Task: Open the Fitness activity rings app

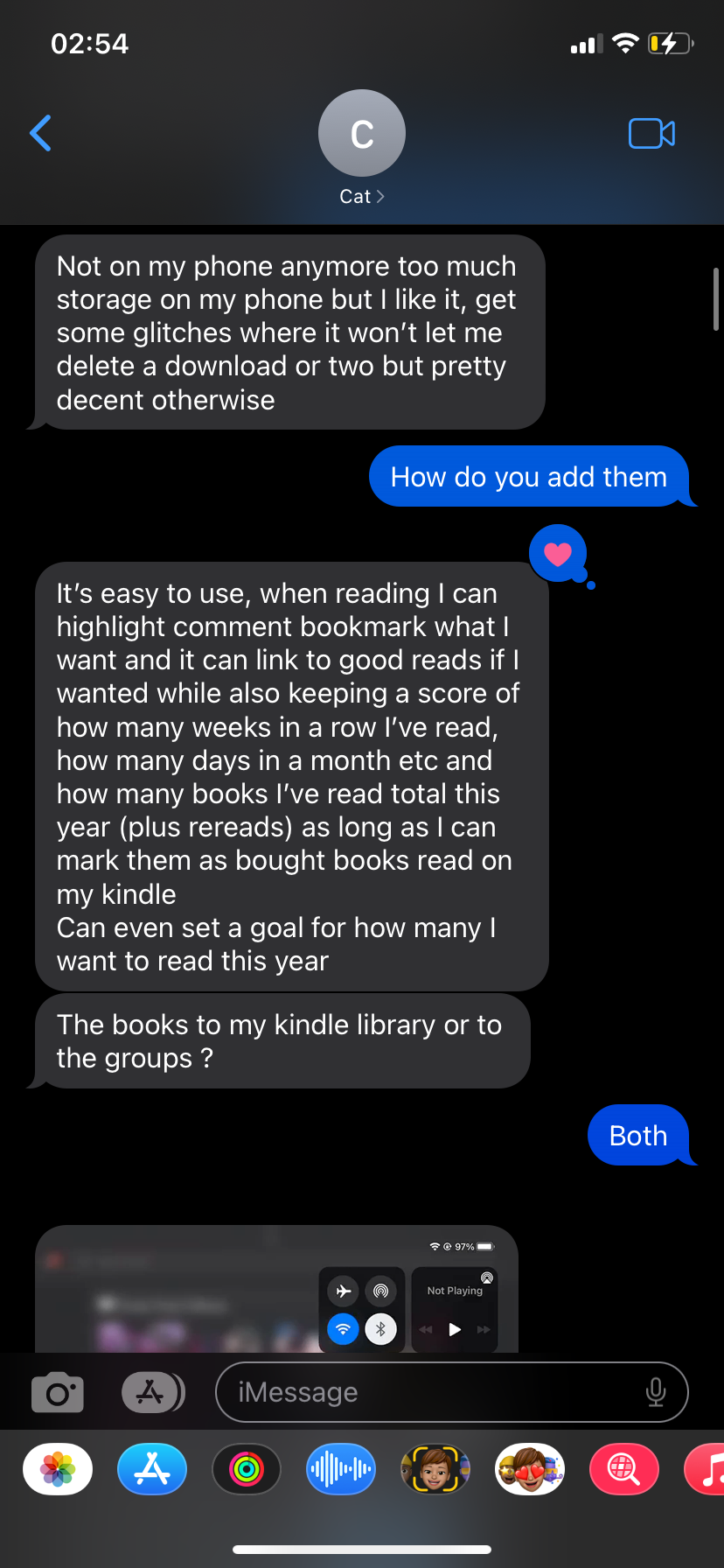Action: (247, 1469)
